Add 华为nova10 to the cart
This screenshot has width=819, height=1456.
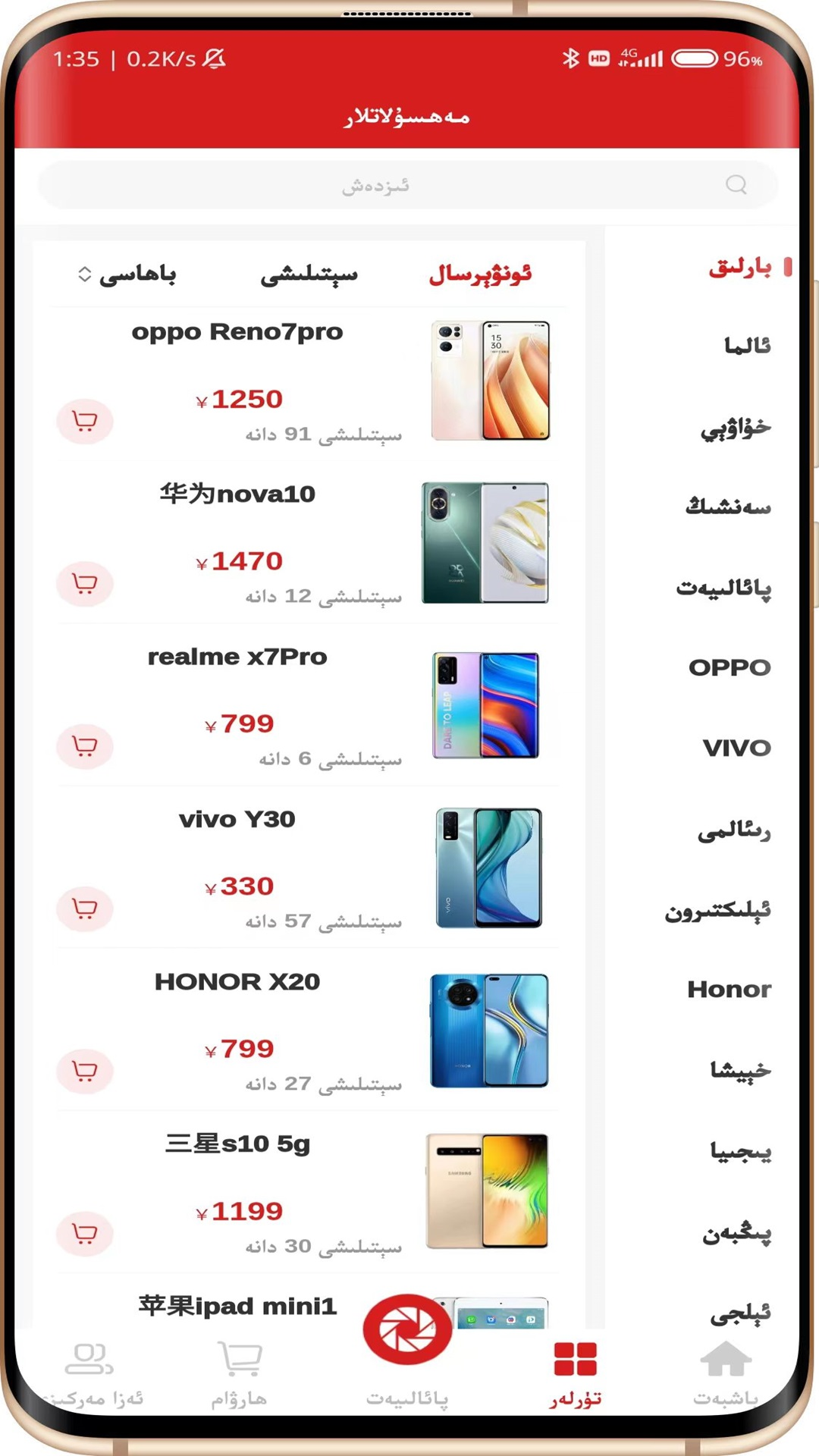(85, 583)
